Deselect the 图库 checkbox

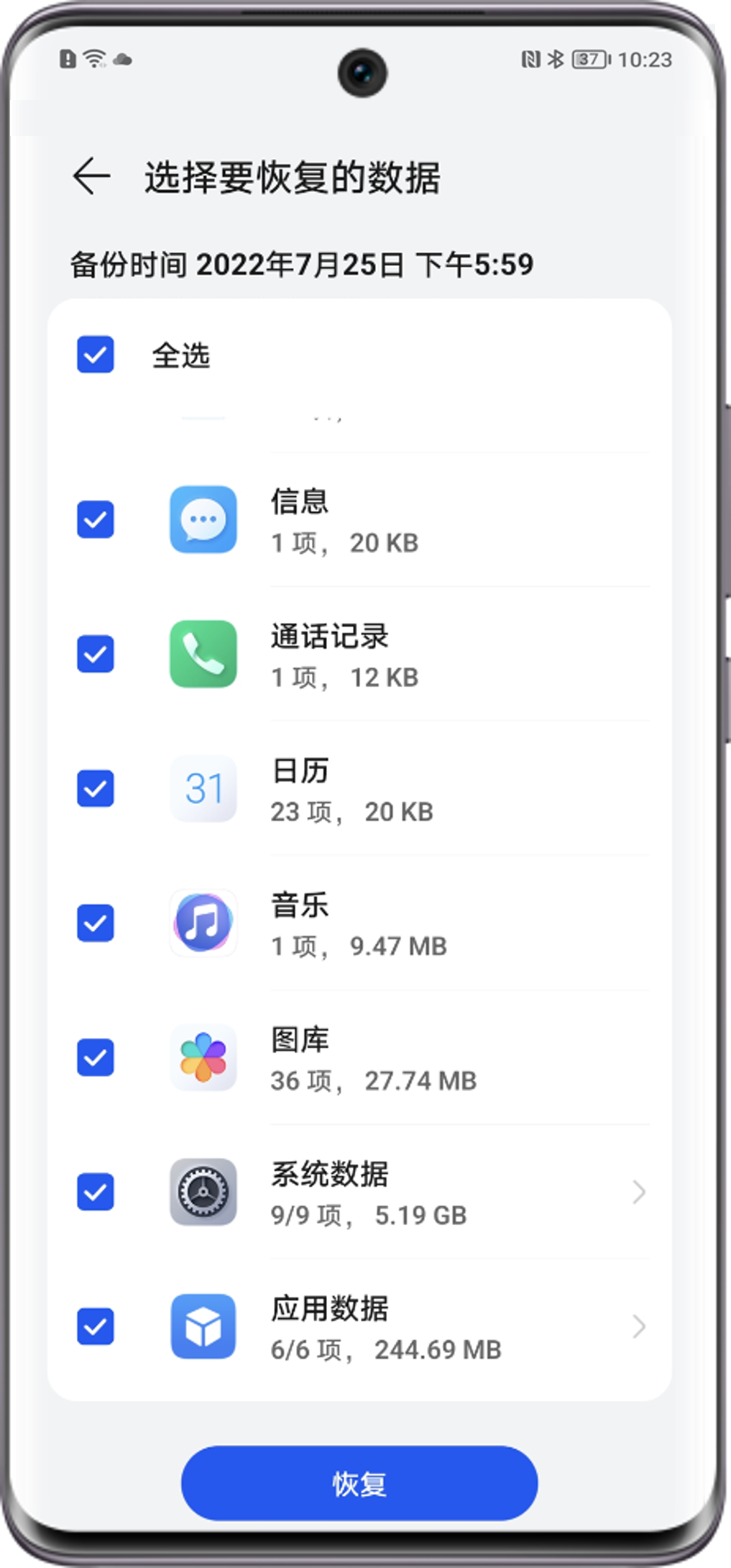(x=96, y=1057)
